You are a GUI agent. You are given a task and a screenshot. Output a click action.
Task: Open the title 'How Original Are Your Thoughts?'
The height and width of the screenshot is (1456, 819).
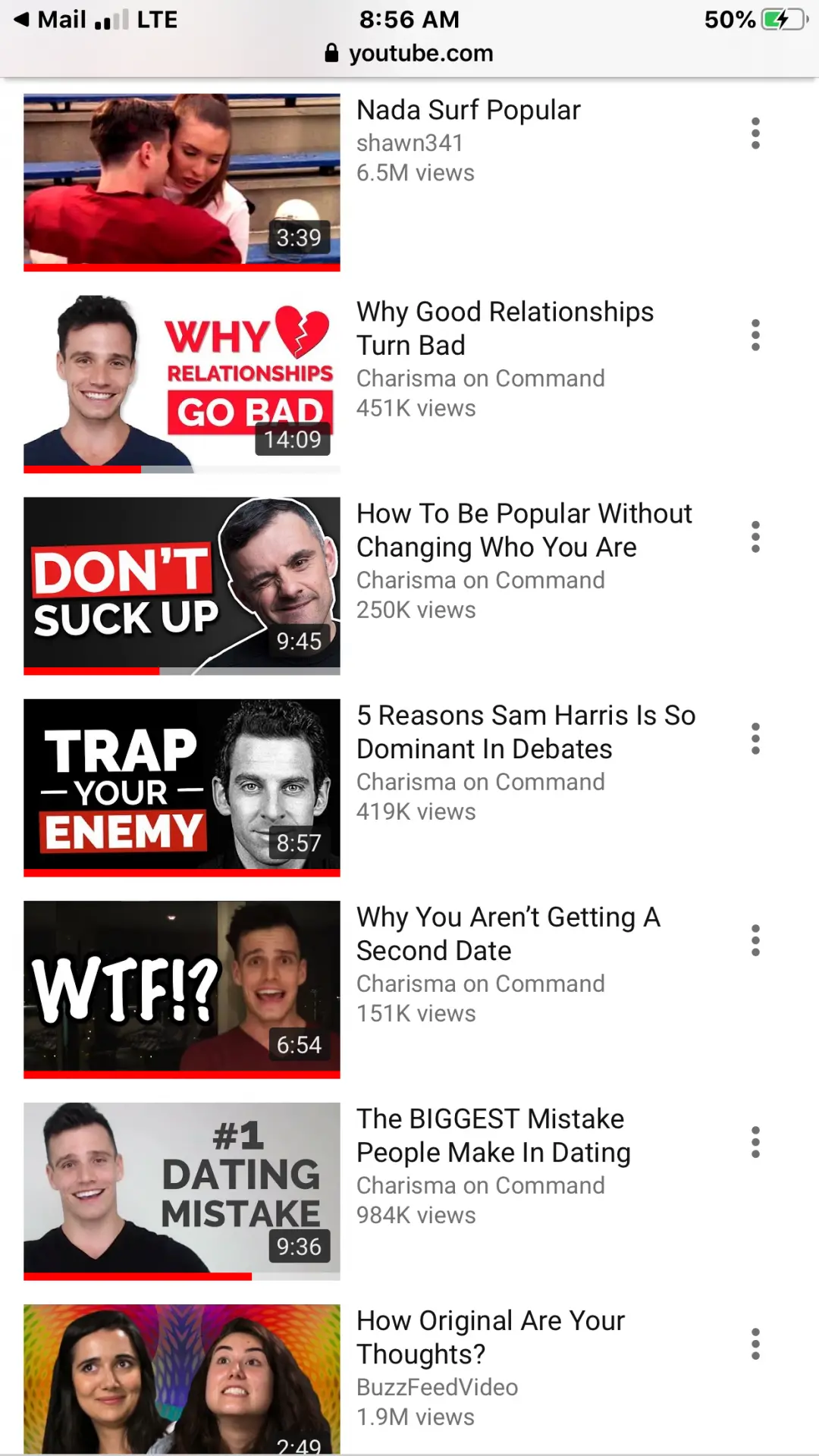pos(490,1337)
